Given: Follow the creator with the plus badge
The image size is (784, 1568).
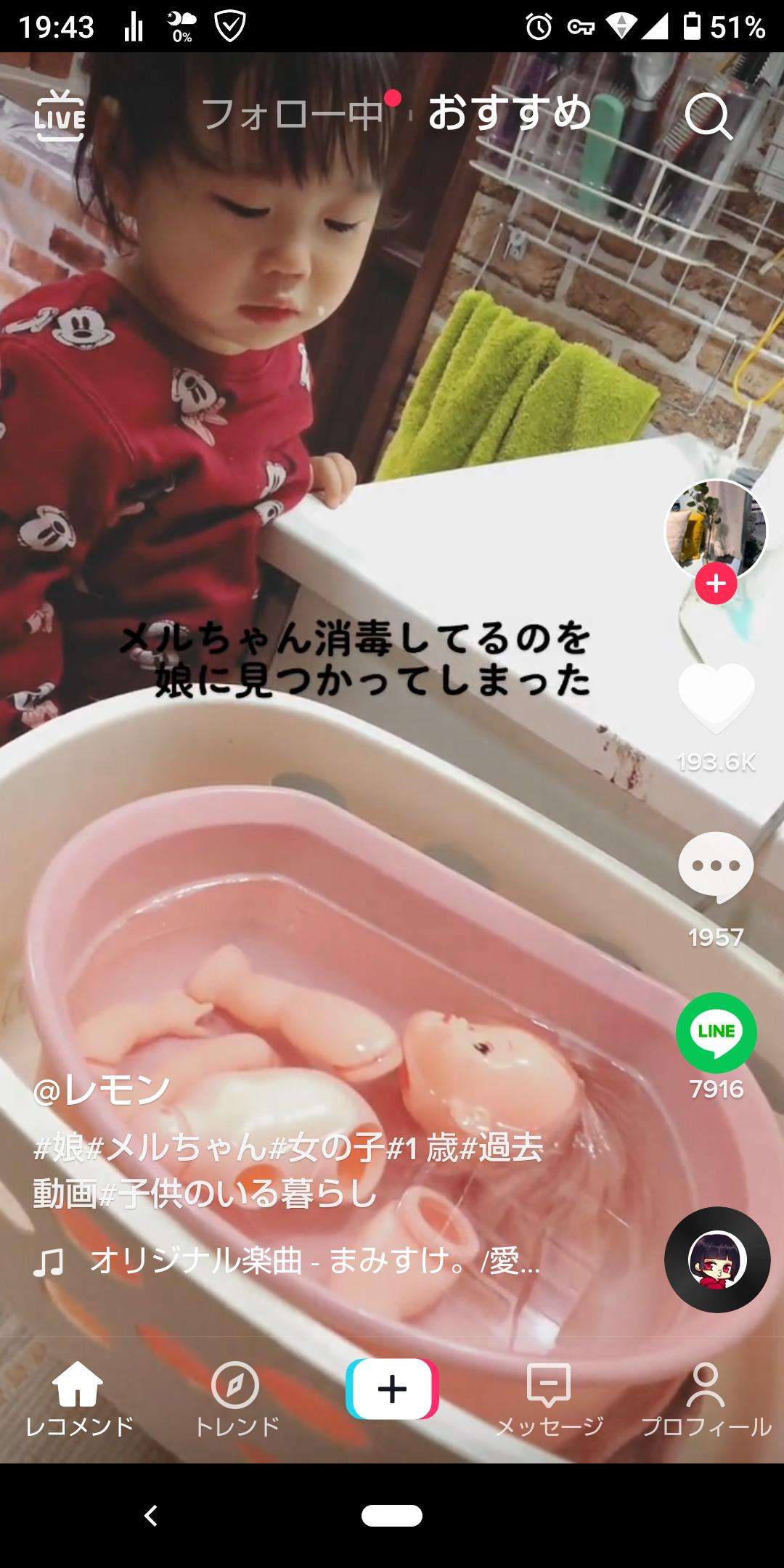Looking at the screenshot, I should coord(716,584).
